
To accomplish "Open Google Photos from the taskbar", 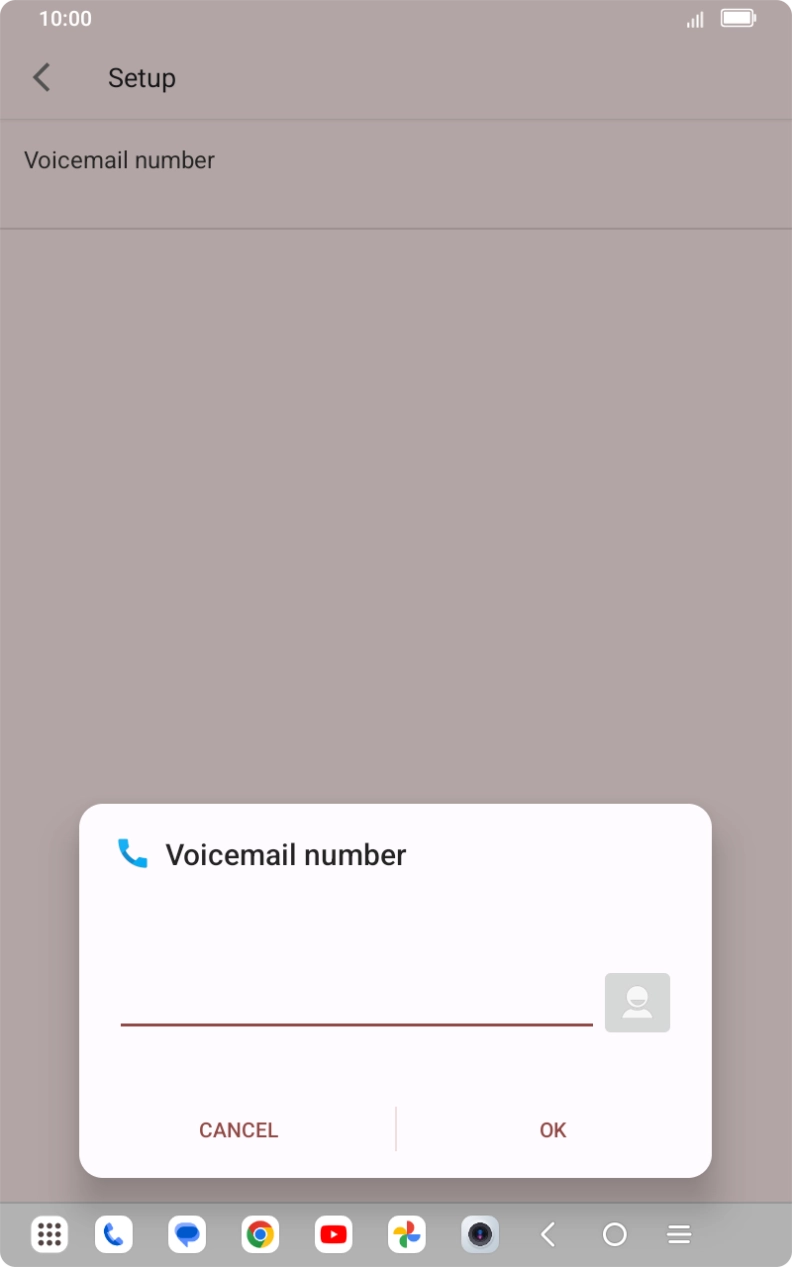I will (x=406, y=1234).
